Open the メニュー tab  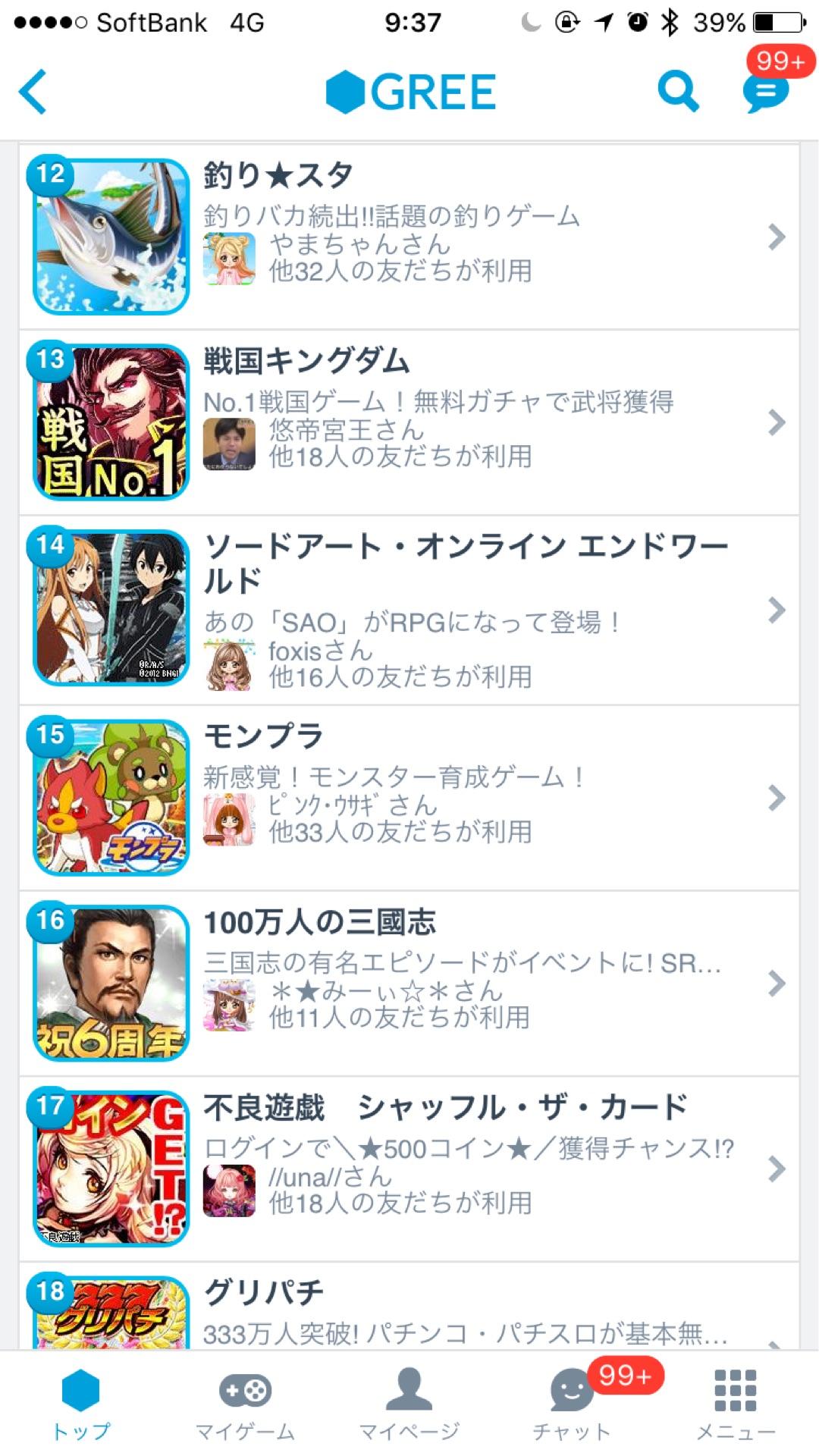(x=736, y=1404)
